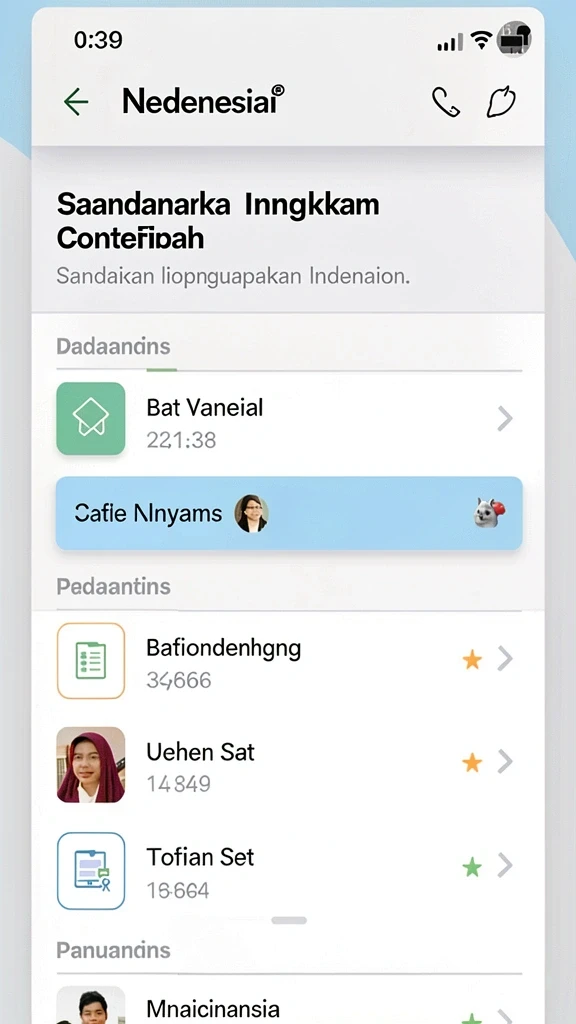Select the Mnaicinansia row
Screen dimensions: 576x1024
[x=288, y=1006]
